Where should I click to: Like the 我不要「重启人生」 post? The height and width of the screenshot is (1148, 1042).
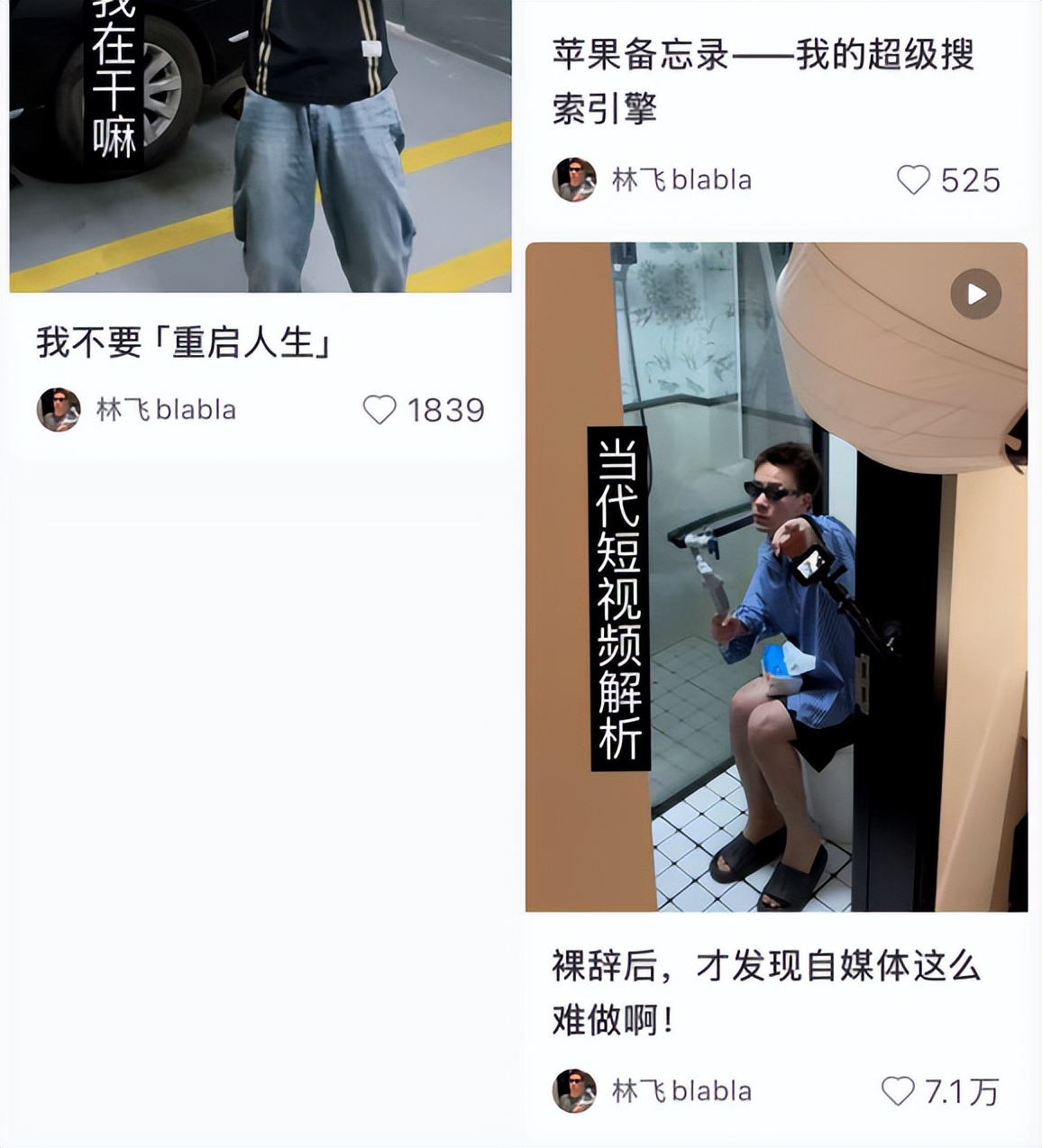click(379, 410)
